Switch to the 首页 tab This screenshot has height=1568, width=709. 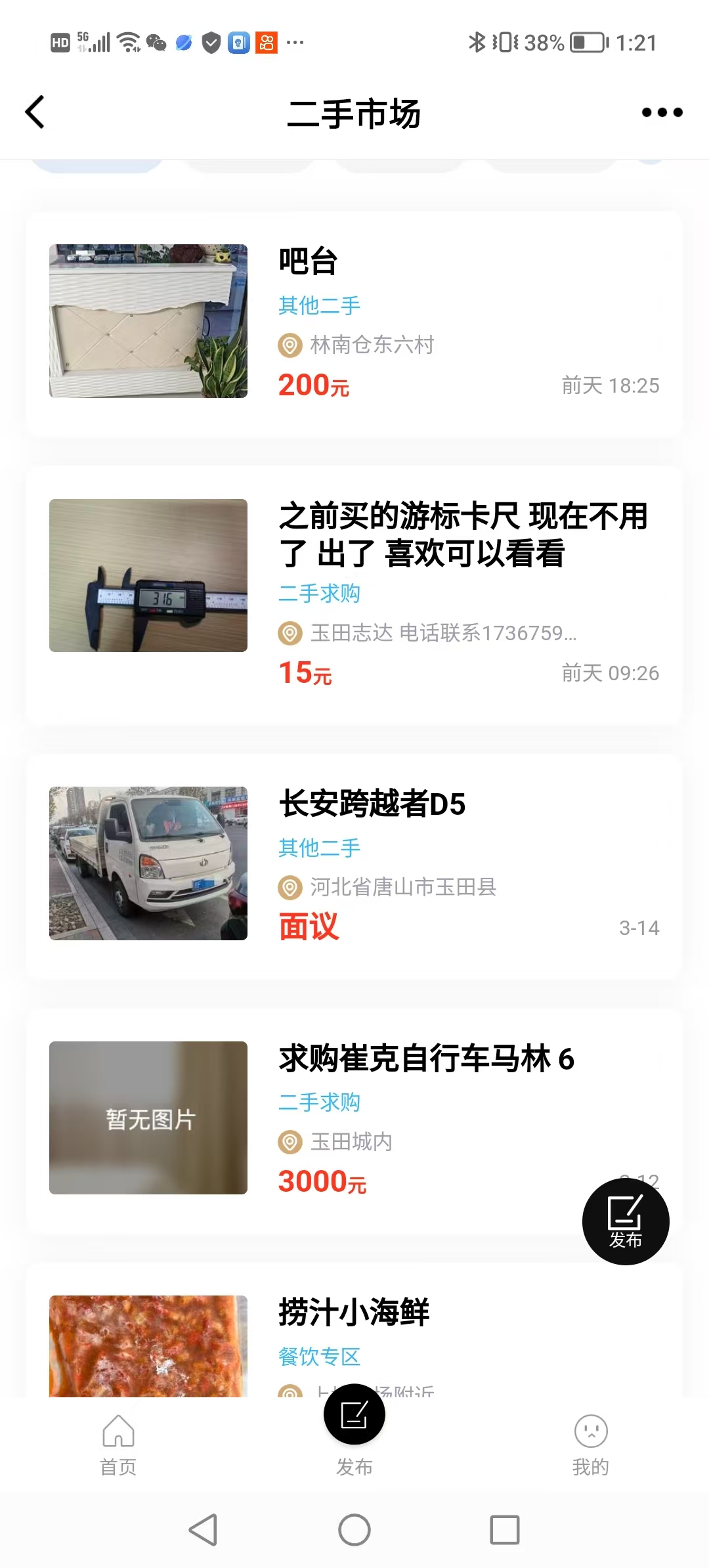(x=118, y=1445)
